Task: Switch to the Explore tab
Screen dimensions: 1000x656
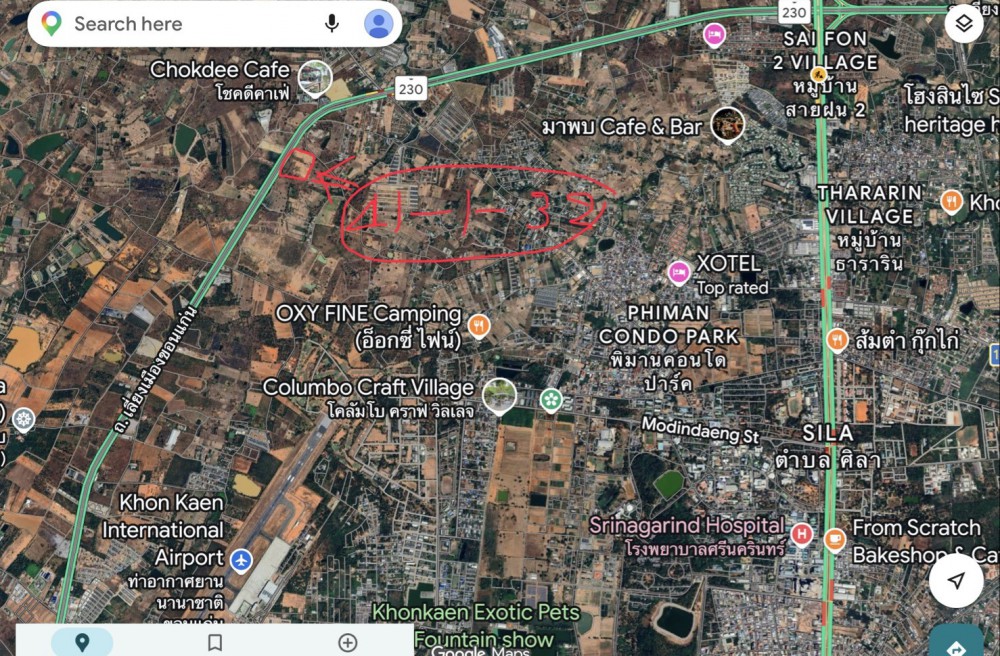Action: 82,642
